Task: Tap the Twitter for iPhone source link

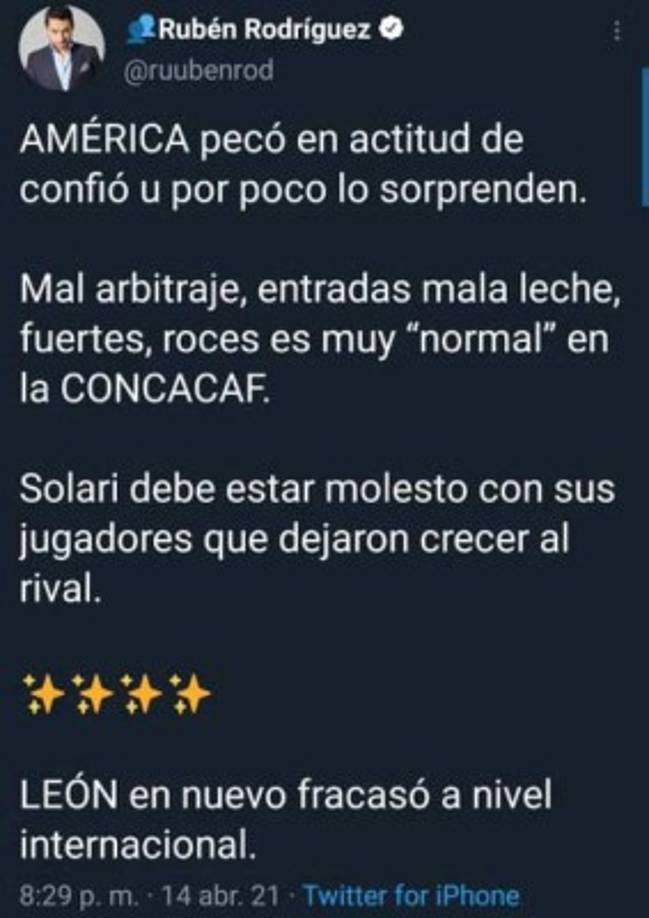Action: click(x=410, y=895)
